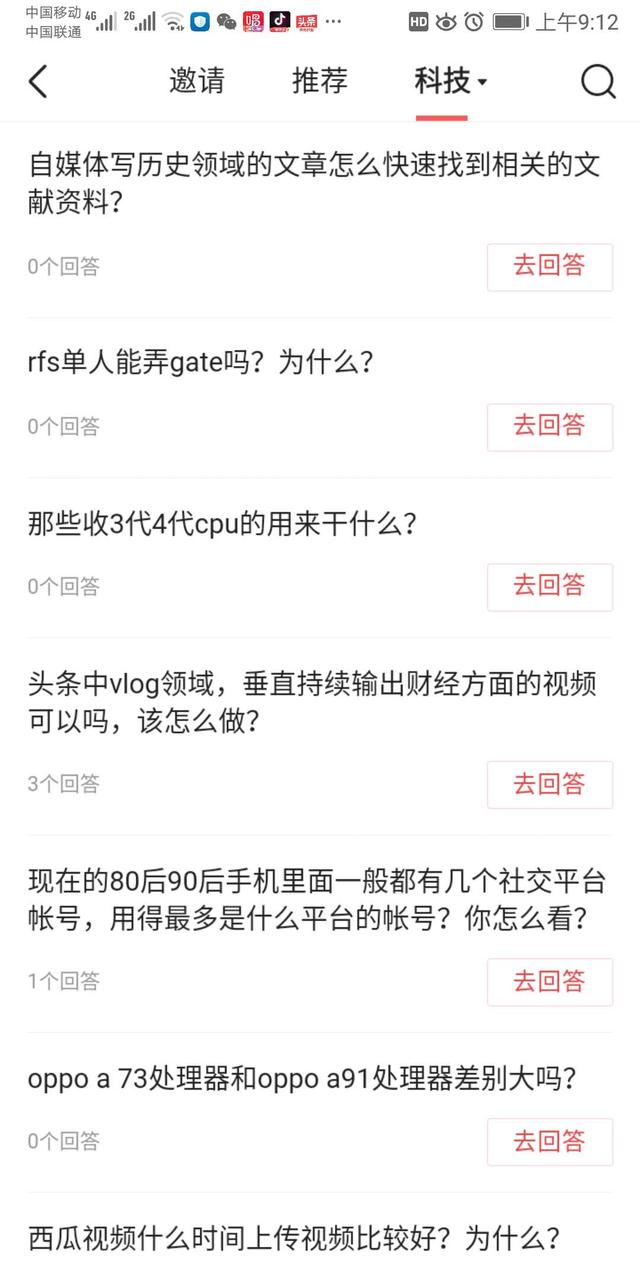Open the oppo a73和a91处理器 question
The height and width of the screenshot is (1280, 640).
(300, 1080)
